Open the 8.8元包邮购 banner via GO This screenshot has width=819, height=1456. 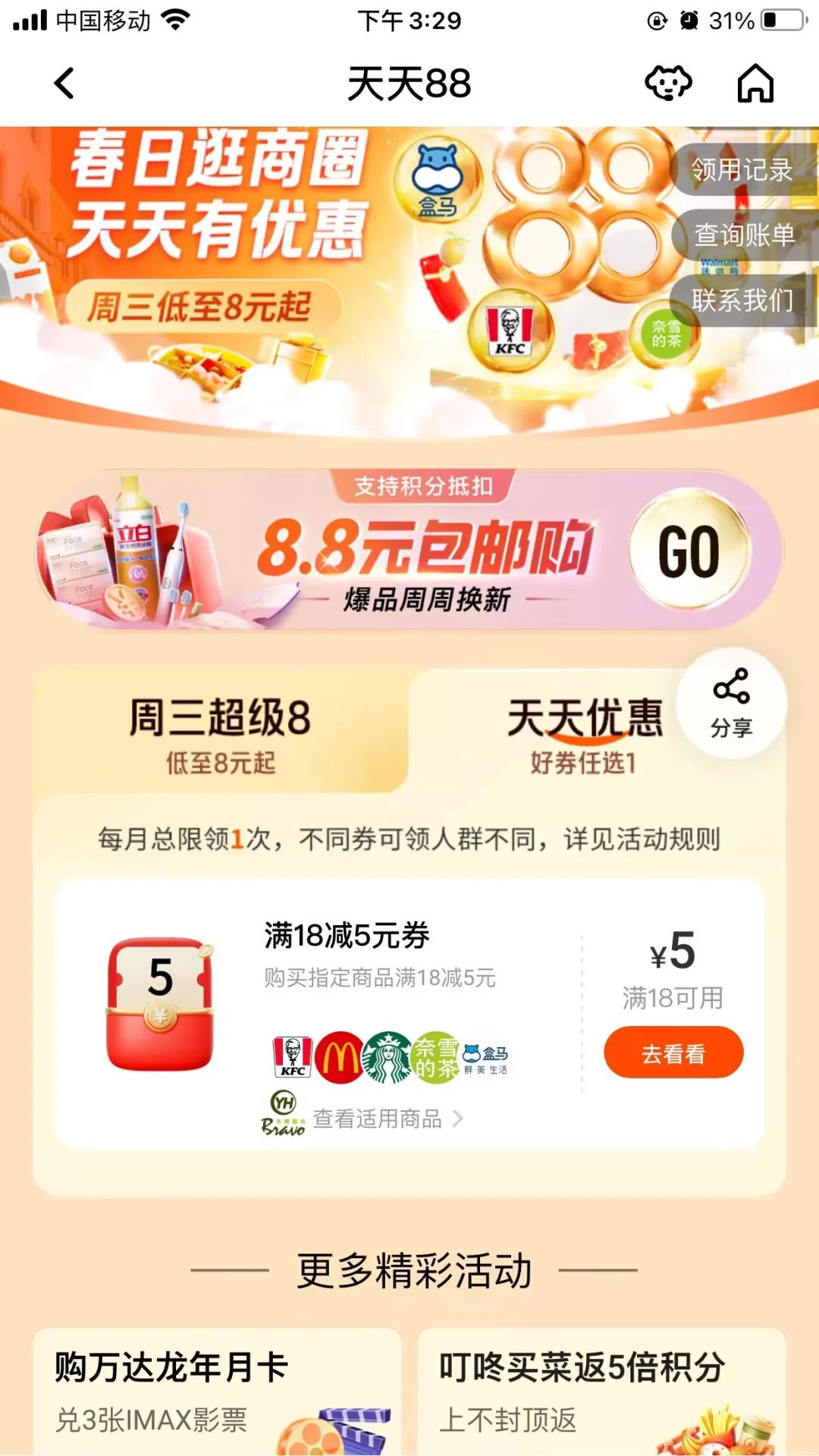coord(689,551)
